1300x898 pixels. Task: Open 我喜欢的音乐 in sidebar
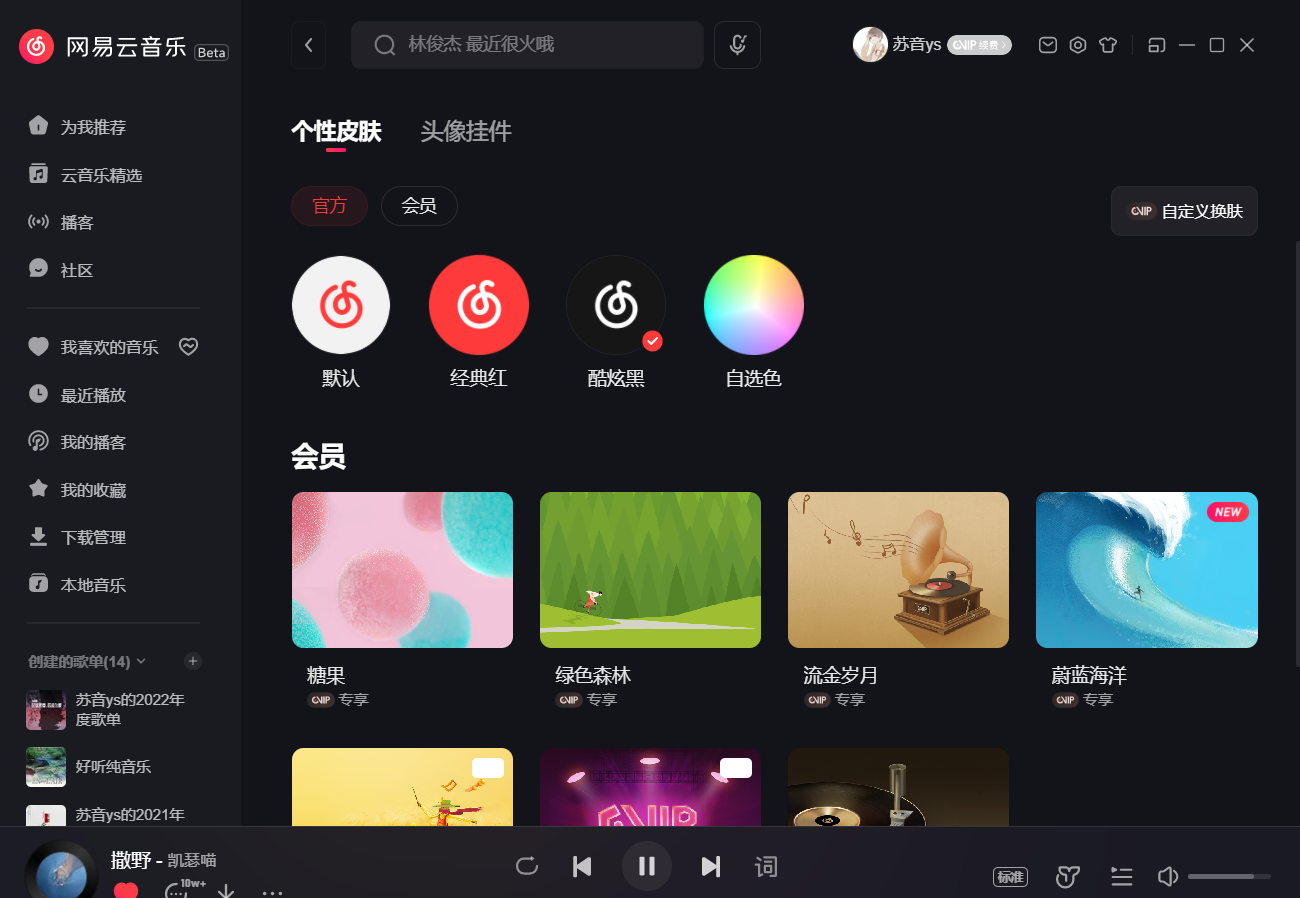(x=109, y=347)
